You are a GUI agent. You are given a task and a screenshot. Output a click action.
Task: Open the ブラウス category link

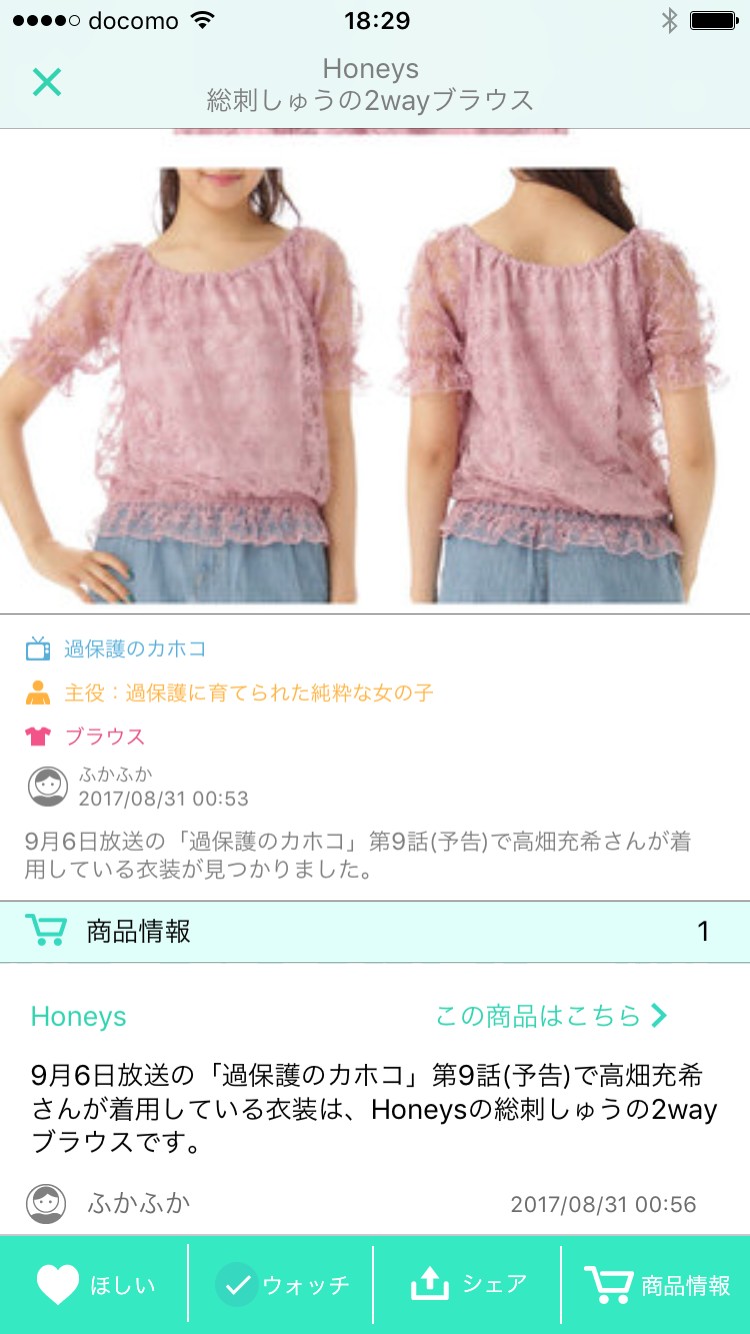[x=104, y=737]
